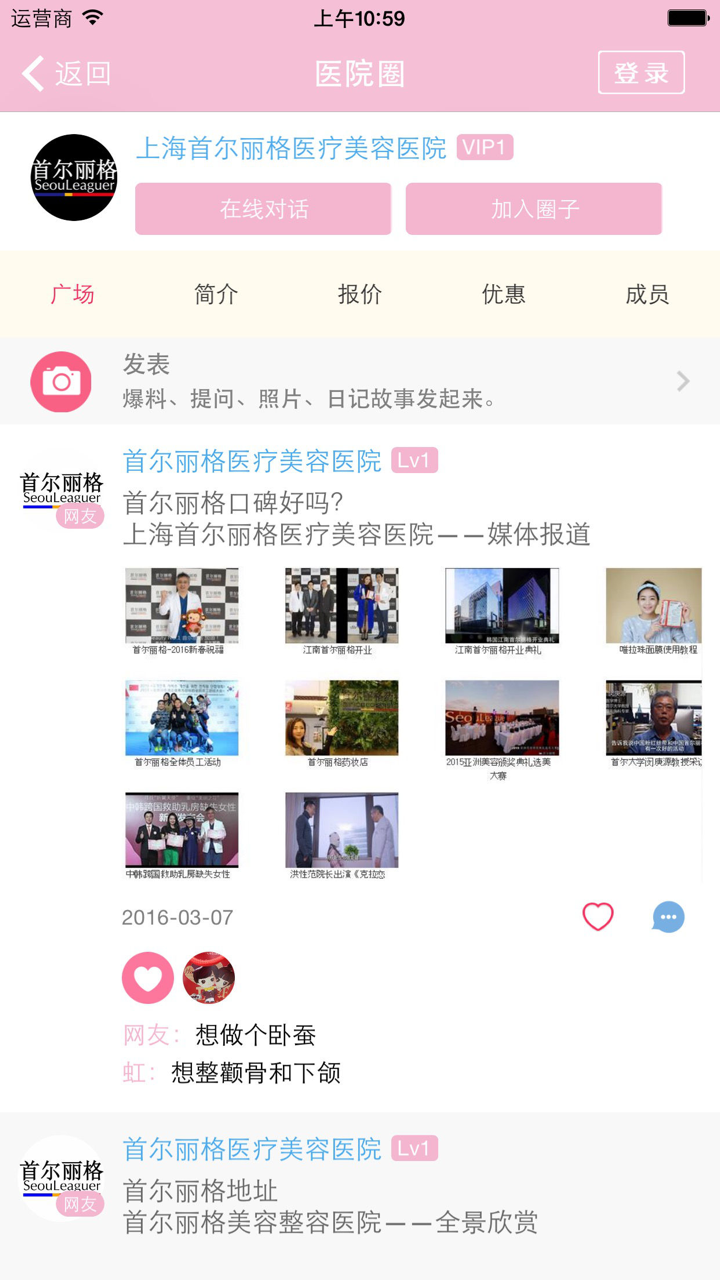Click the heart icon to like the media post
Image resolution: width=720 pixels, height=1280 pixels.
(597, 916)
